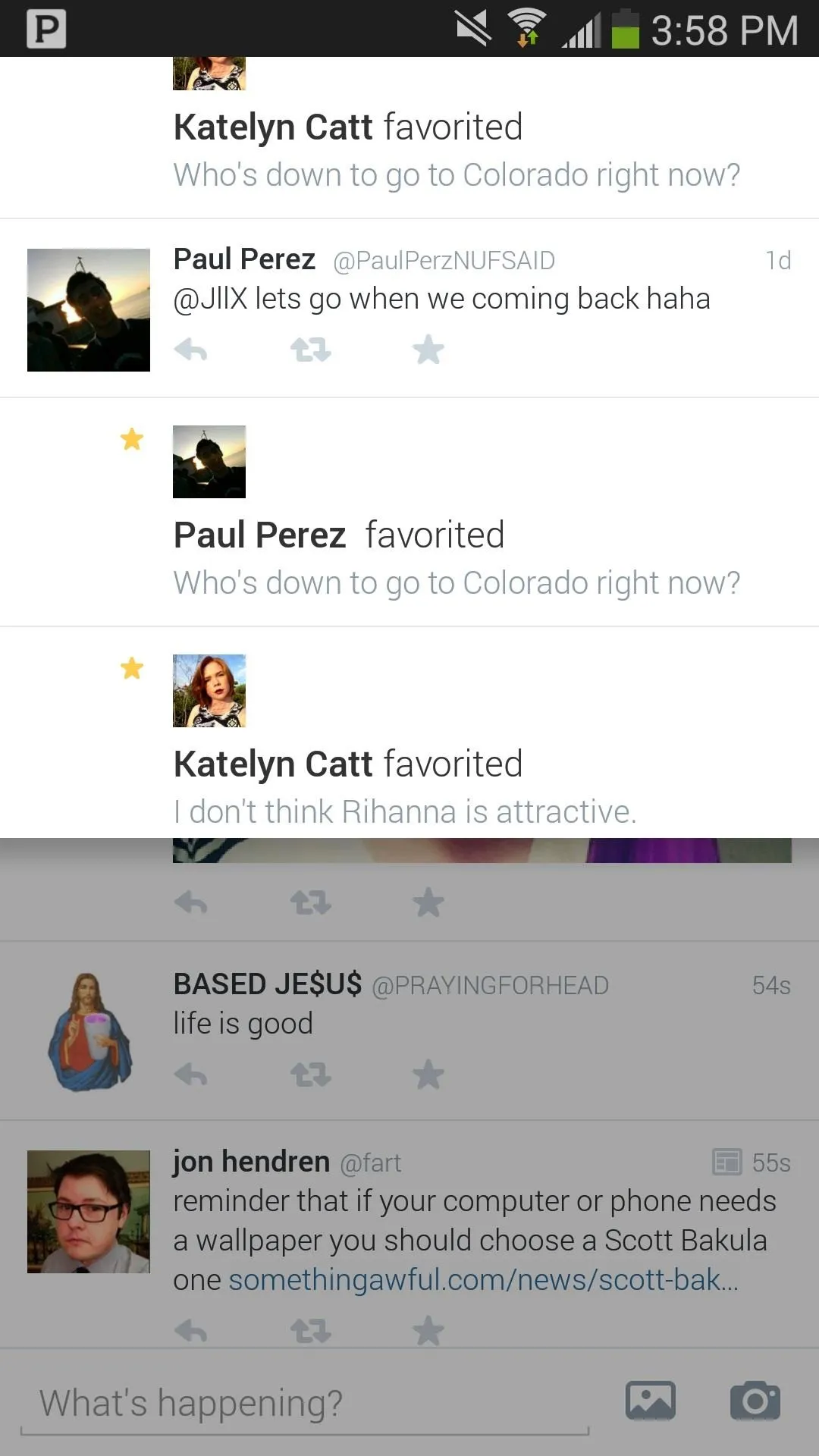Retweet Paul Perez's @JllX tweet

[310, 350]
